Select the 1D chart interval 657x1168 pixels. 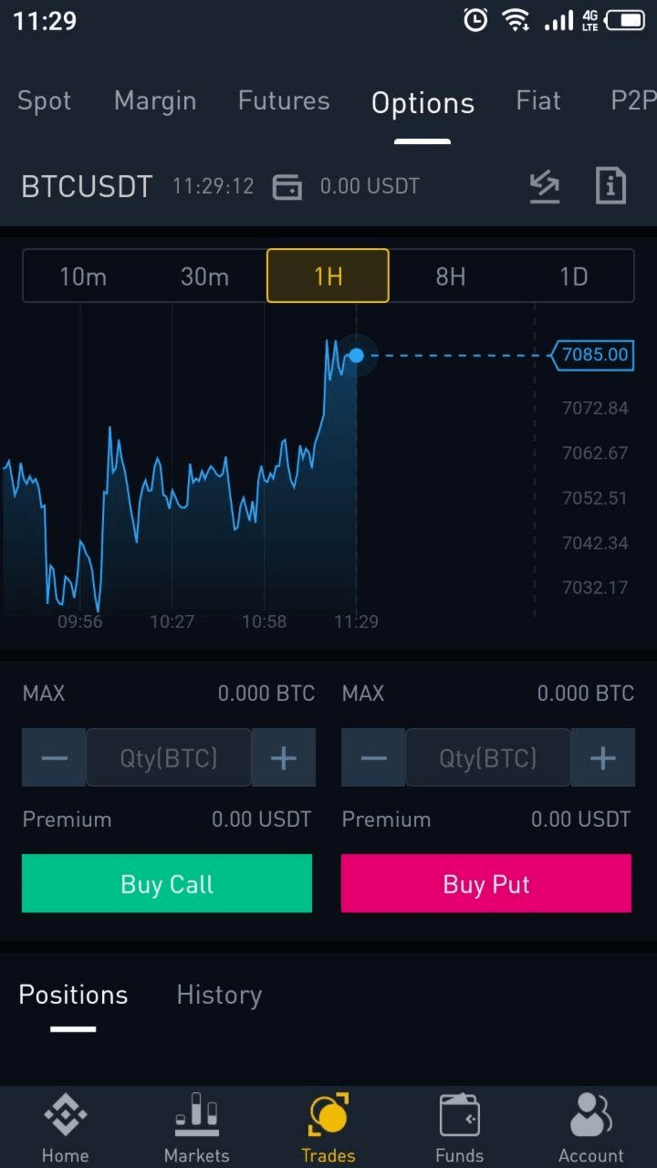573,276
